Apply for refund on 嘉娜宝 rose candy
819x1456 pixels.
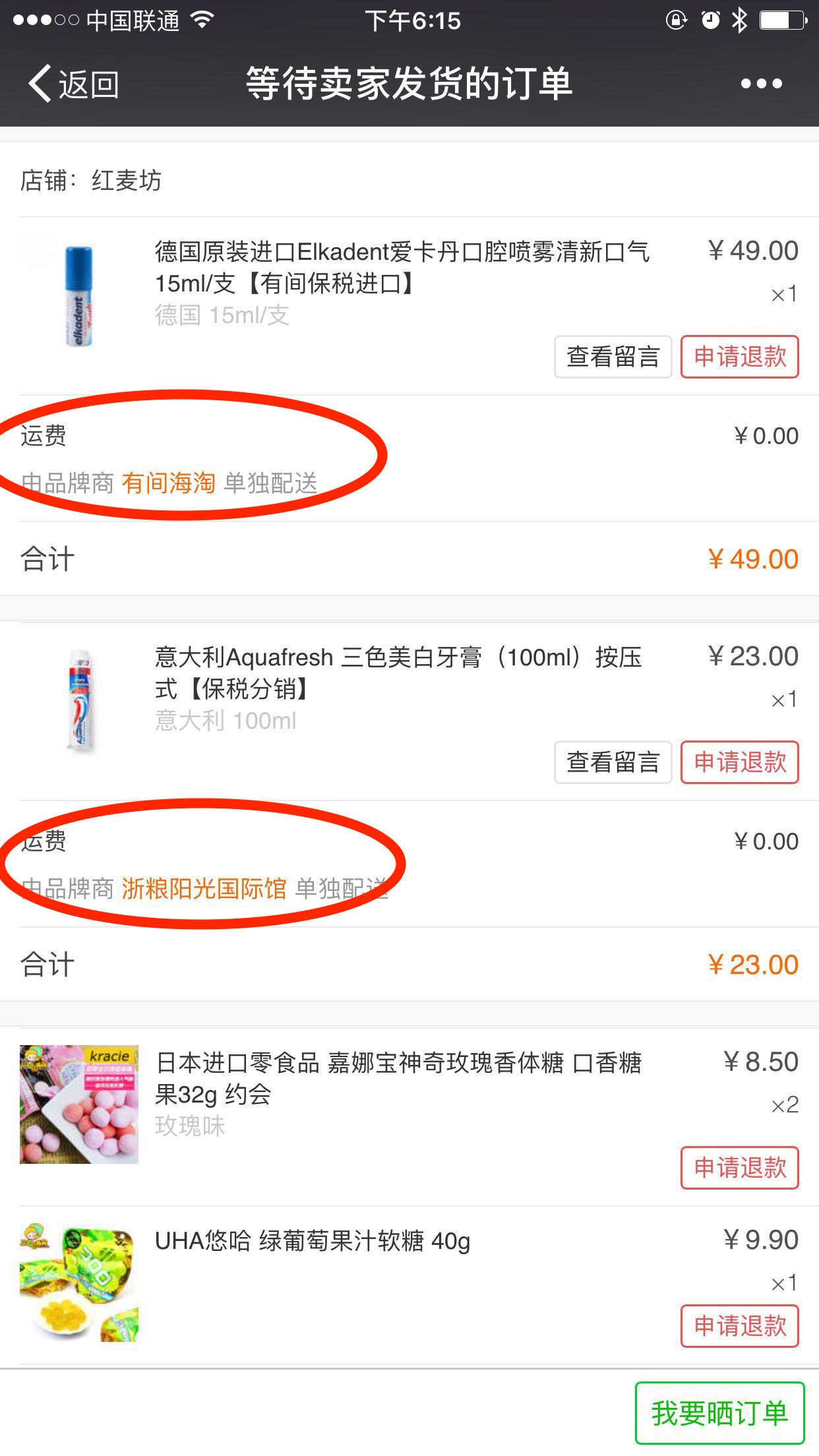tap(739, 1168)
